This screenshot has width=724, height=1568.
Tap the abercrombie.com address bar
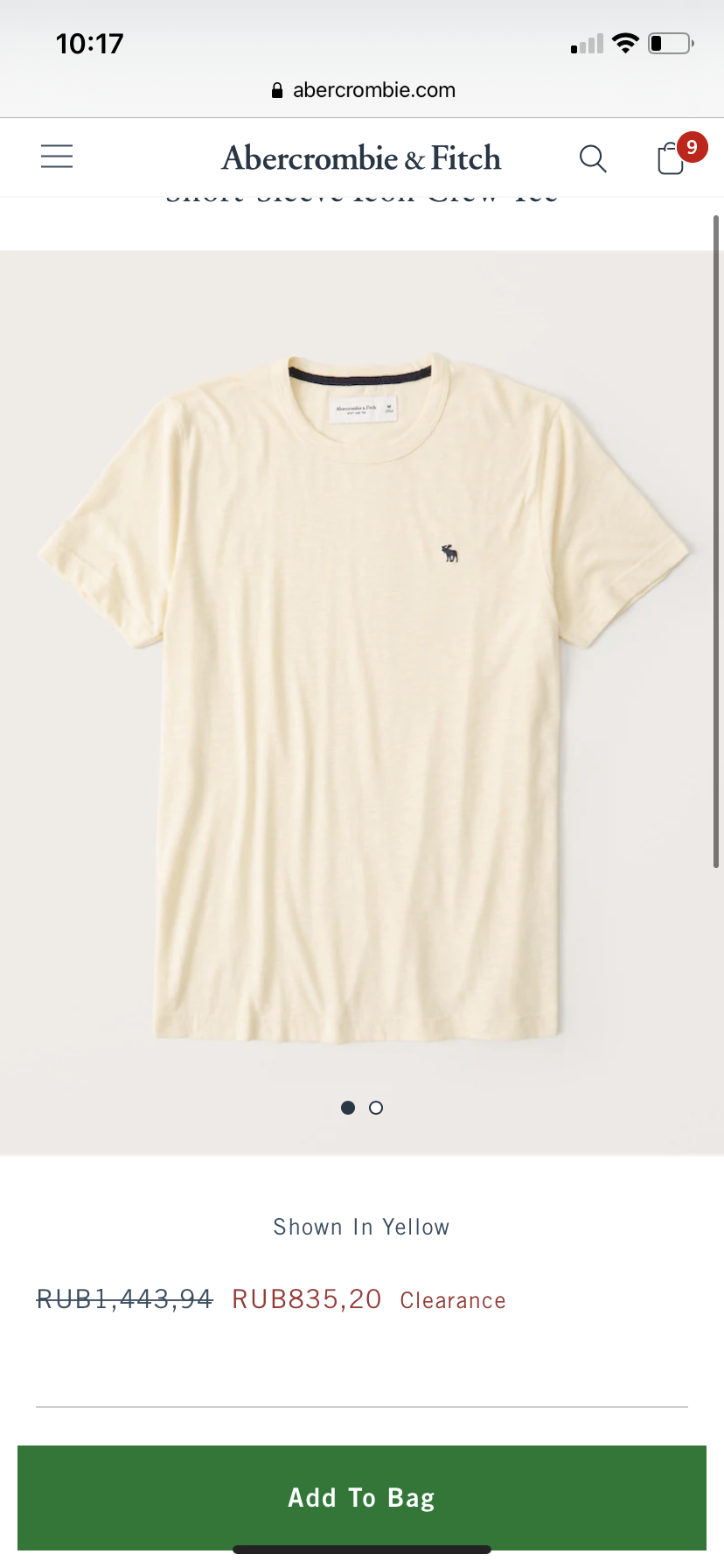362,90
